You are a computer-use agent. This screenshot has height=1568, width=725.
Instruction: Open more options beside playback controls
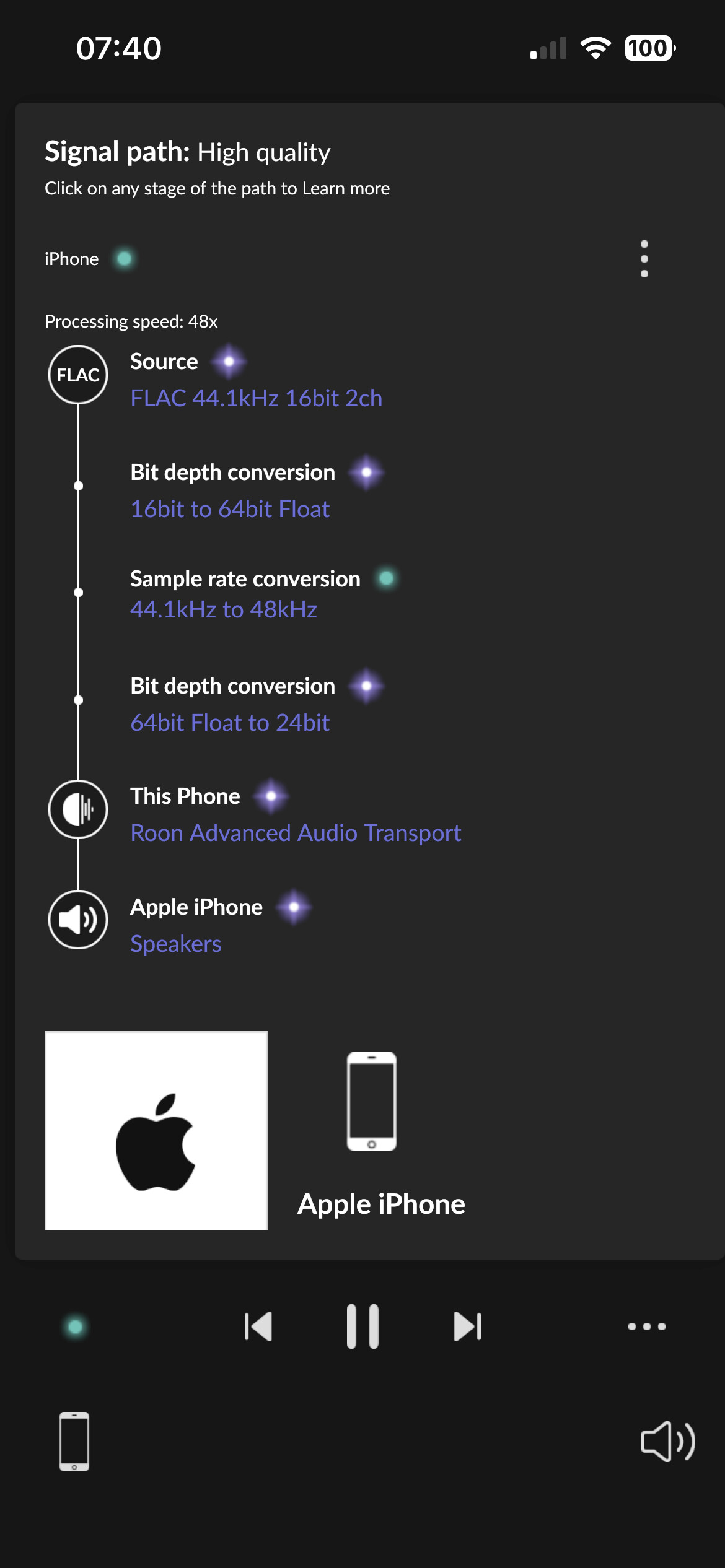click(646, 1326)
